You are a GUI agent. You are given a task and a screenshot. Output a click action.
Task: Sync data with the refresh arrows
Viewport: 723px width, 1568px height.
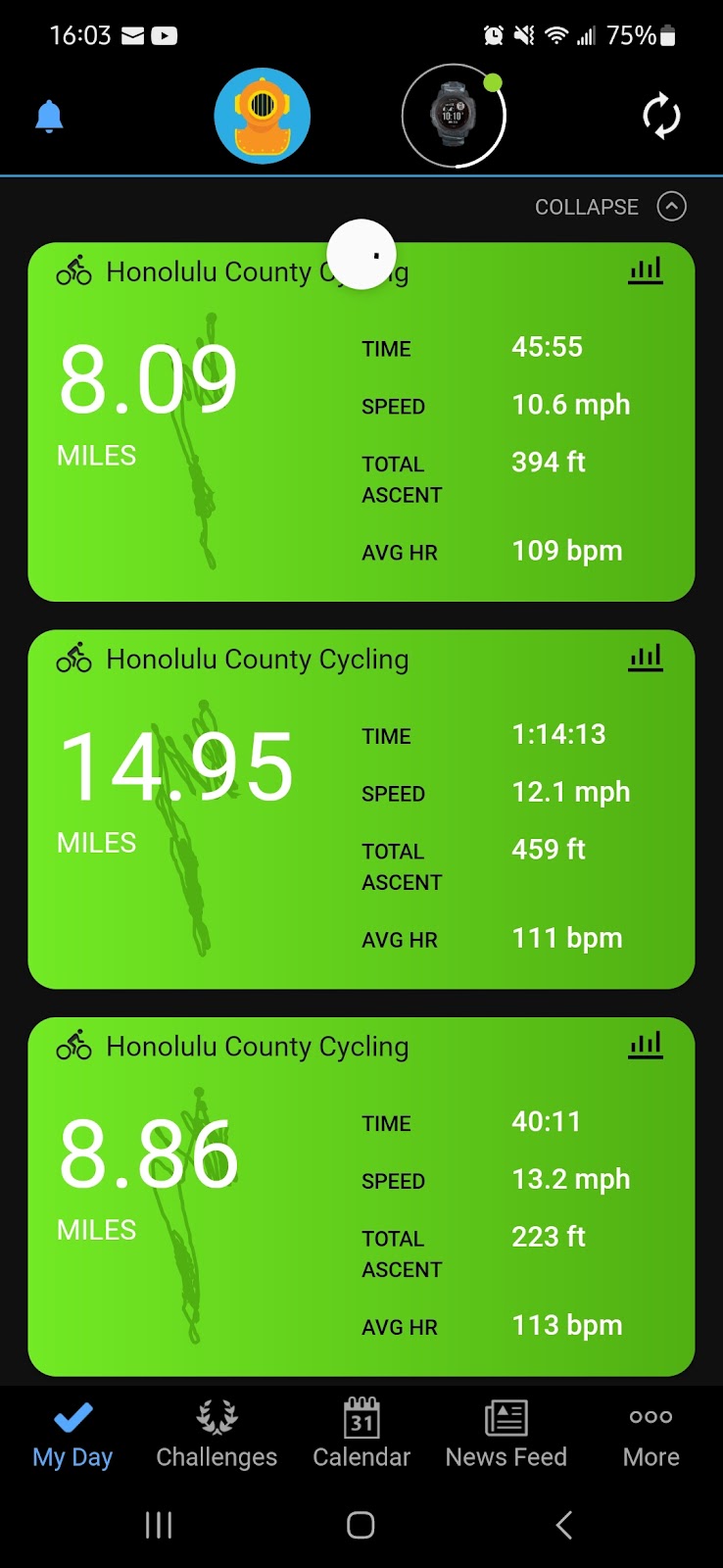(x=661, y=117)
